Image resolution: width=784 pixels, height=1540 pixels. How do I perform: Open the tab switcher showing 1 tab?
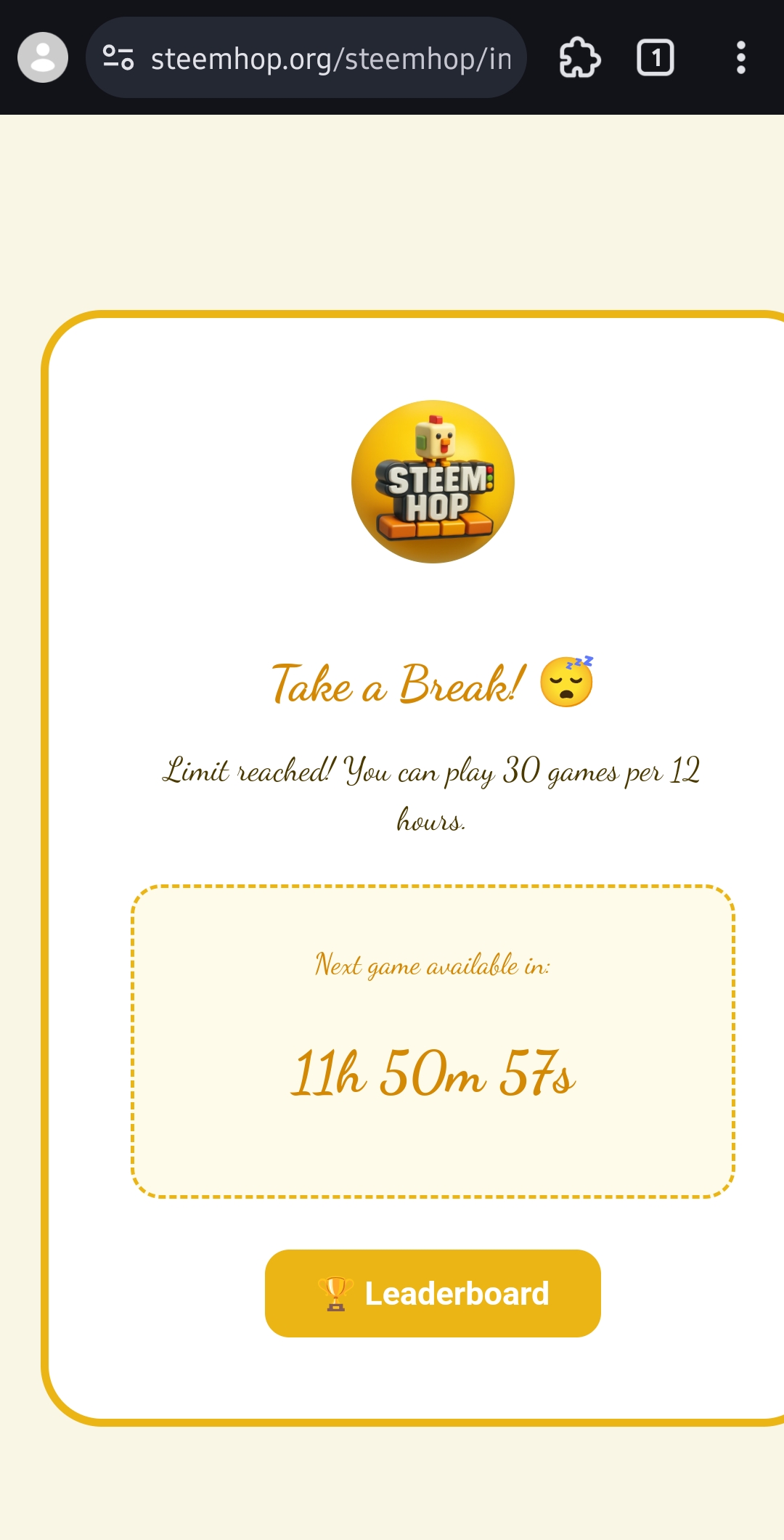coord(656,57)
